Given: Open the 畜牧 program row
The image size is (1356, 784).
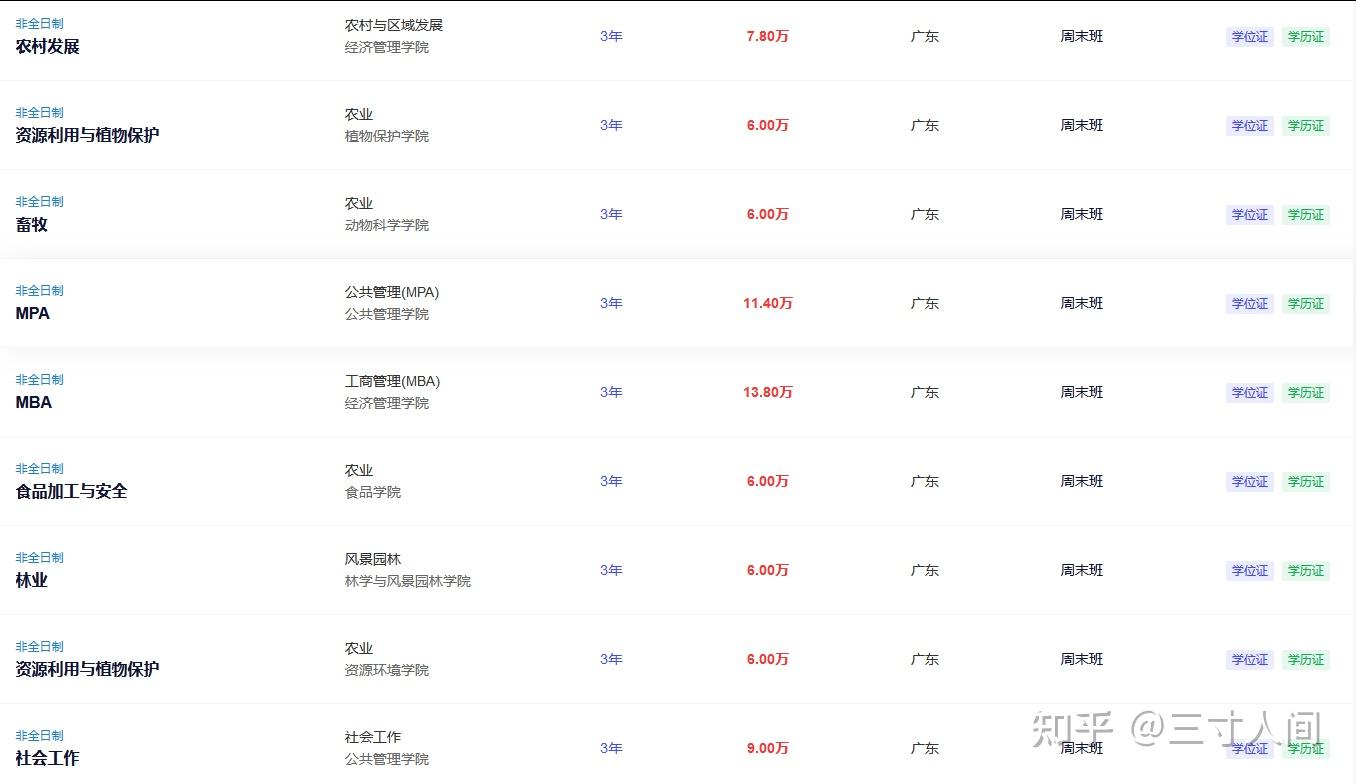Looking at the screenshot, I should click(678, 214).
